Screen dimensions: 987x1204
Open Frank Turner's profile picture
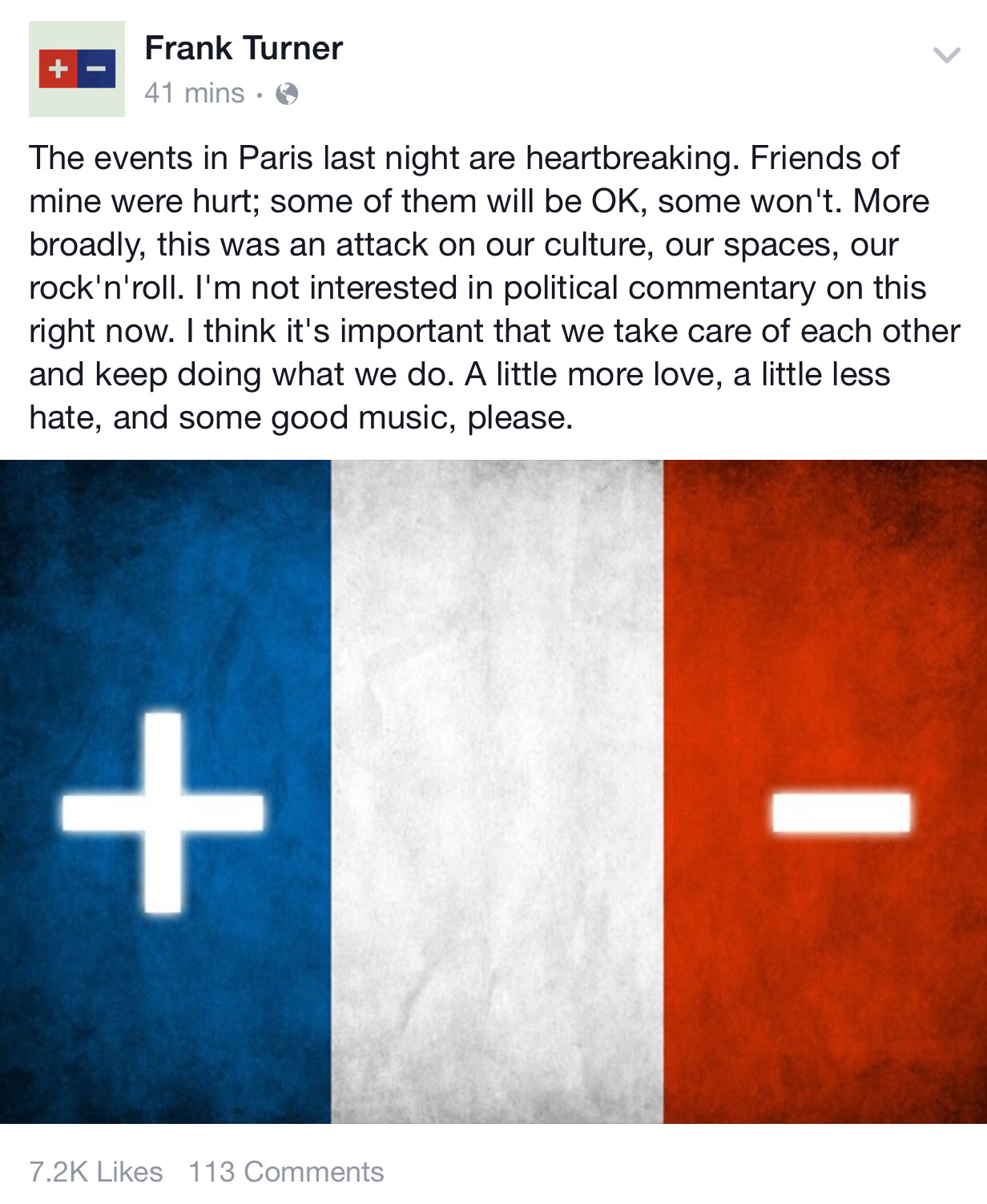coord(77,69)
